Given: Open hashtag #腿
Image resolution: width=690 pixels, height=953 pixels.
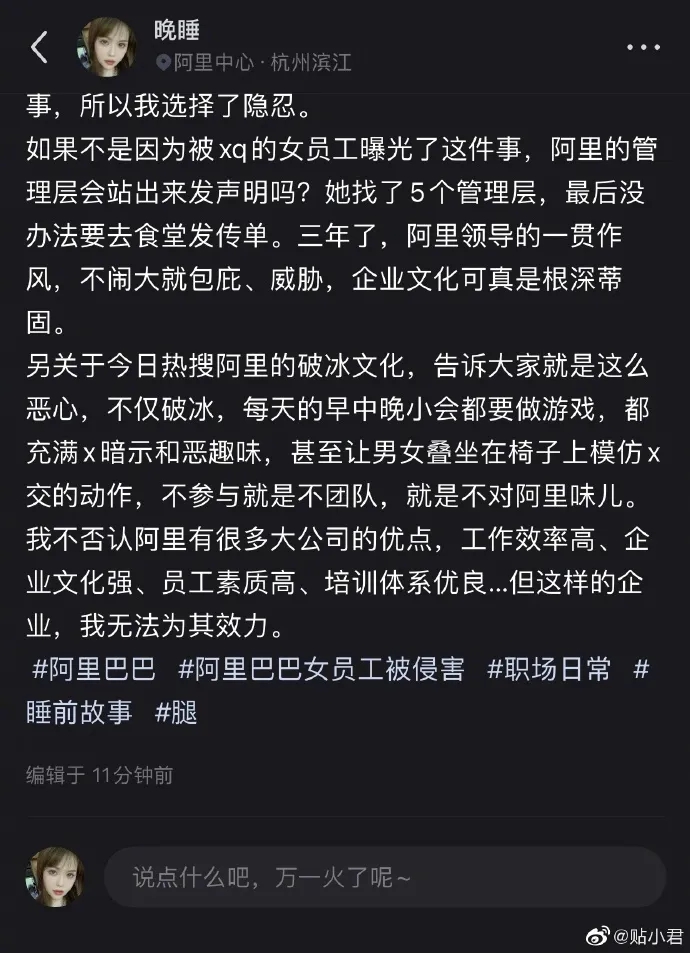Looking at the screenshot, I should [178, 712].
